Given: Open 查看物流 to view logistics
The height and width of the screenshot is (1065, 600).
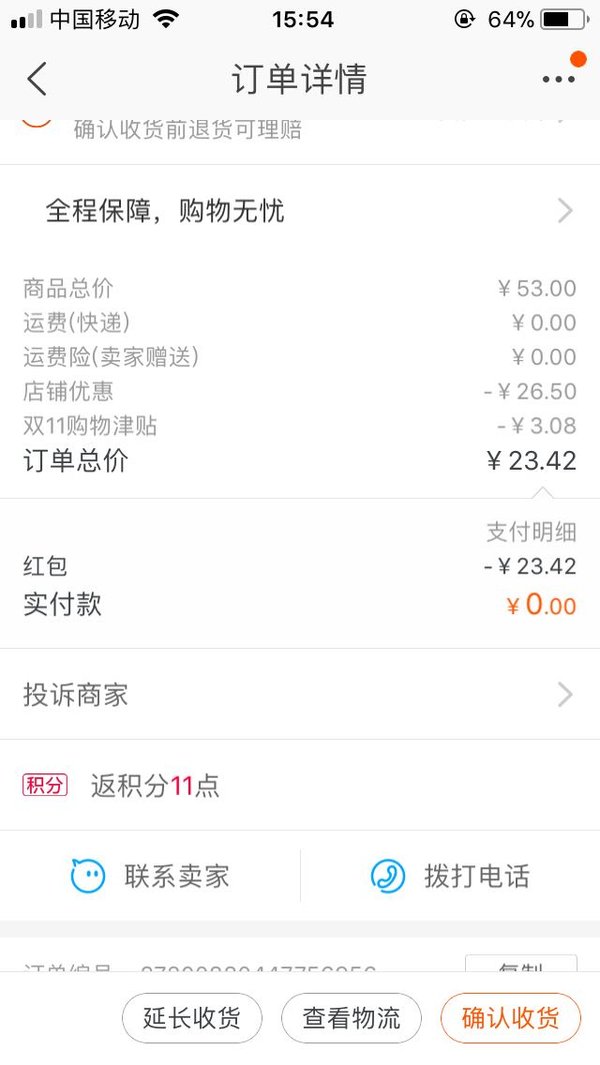Looking at the screenshot, I should click(351, 1017).
